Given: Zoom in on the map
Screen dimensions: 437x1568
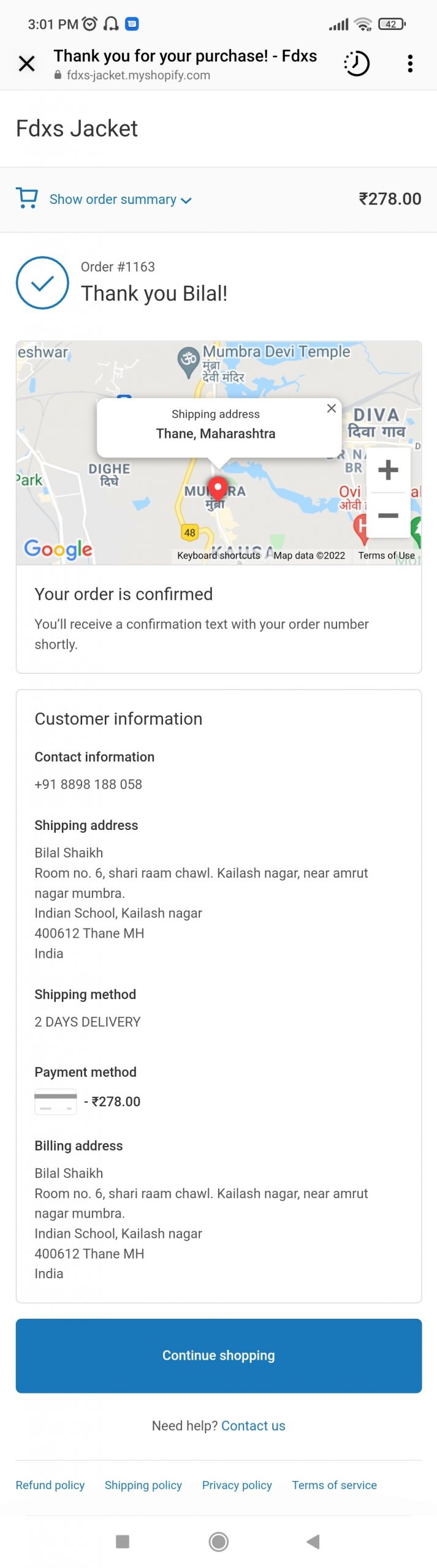Looking at the screenshot, I should [x=388, y=470].
